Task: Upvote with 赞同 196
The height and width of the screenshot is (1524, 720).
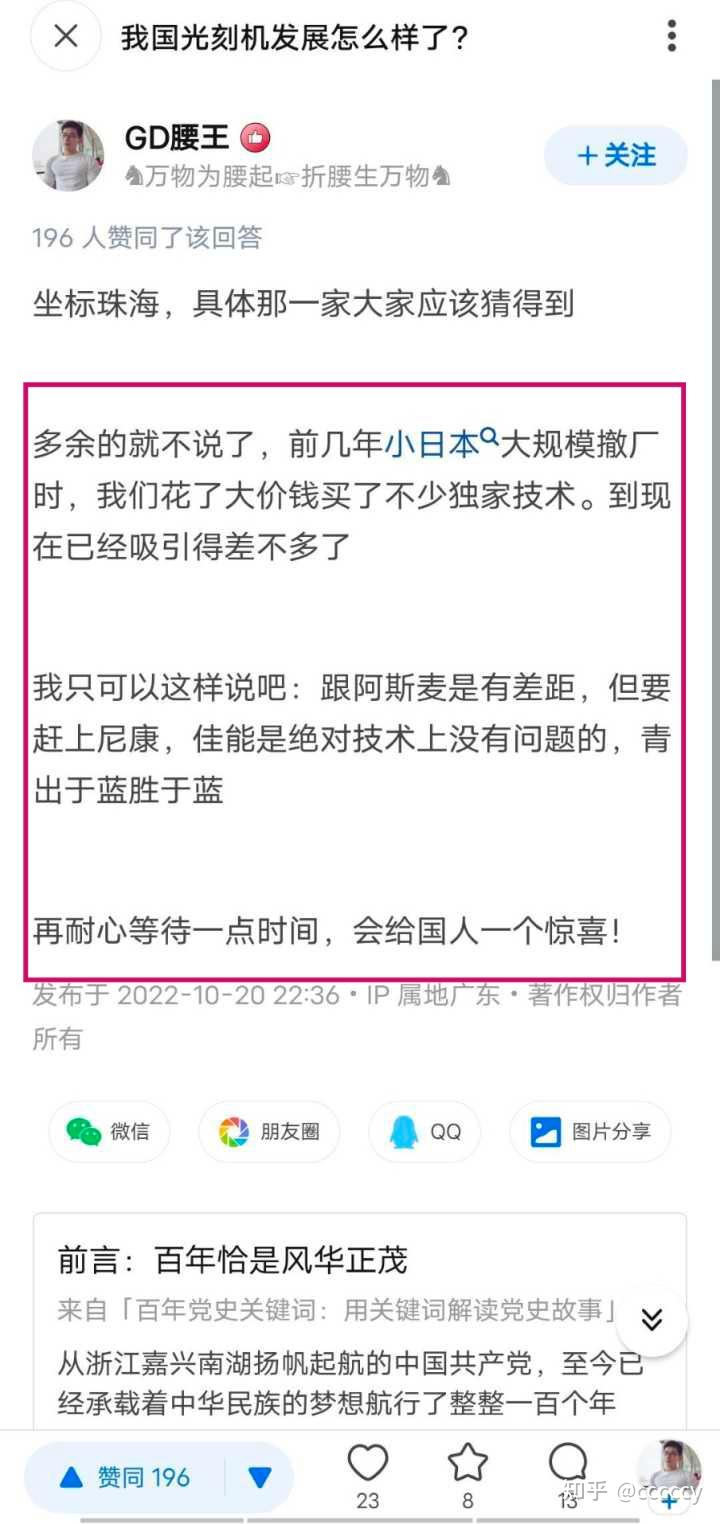Action: click(x=125, y=1477)
